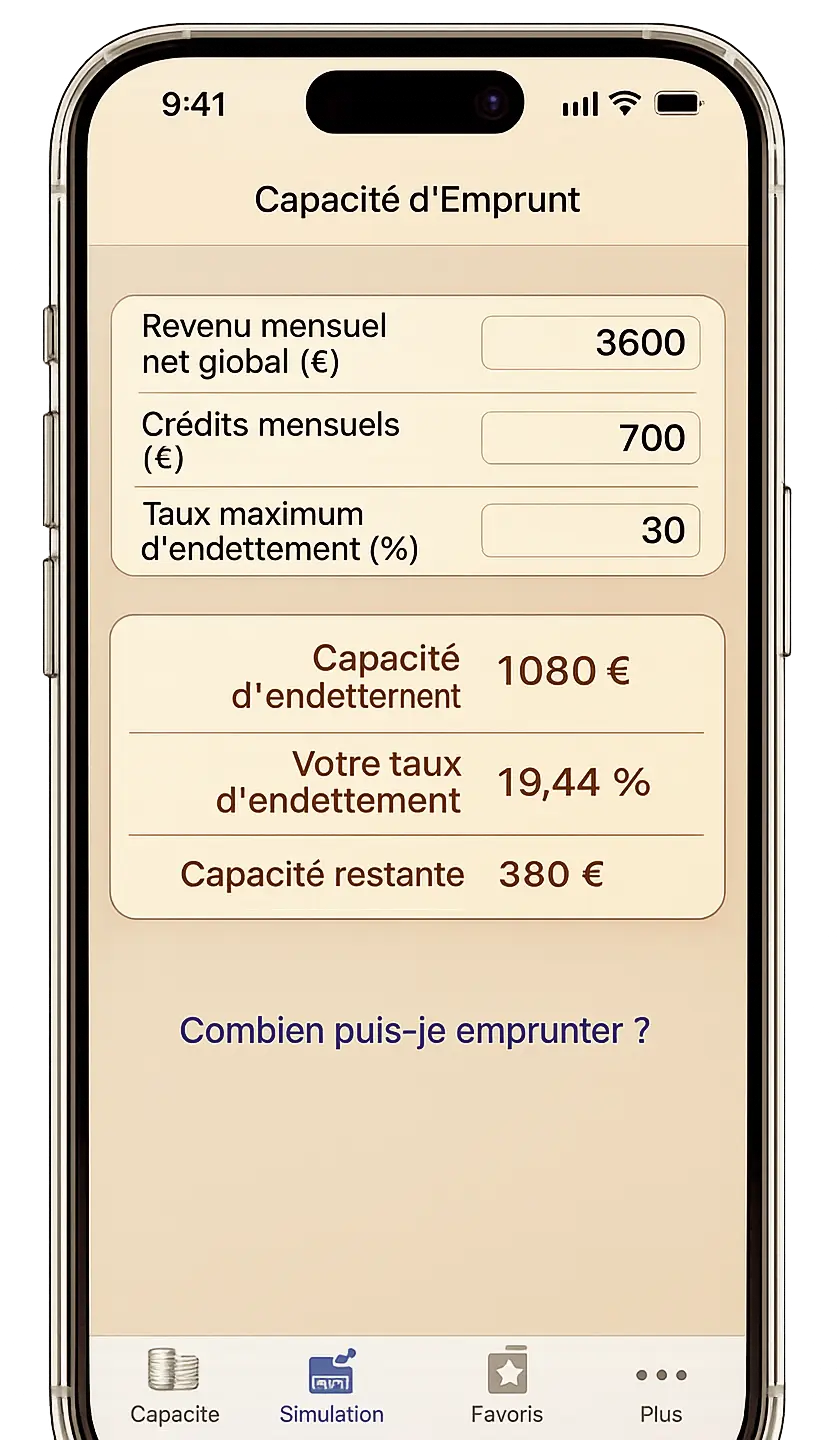This screenshot has width=840, height=1440.
Task: Select the crédits mensuels field showing 700
Action: point(590,437)
